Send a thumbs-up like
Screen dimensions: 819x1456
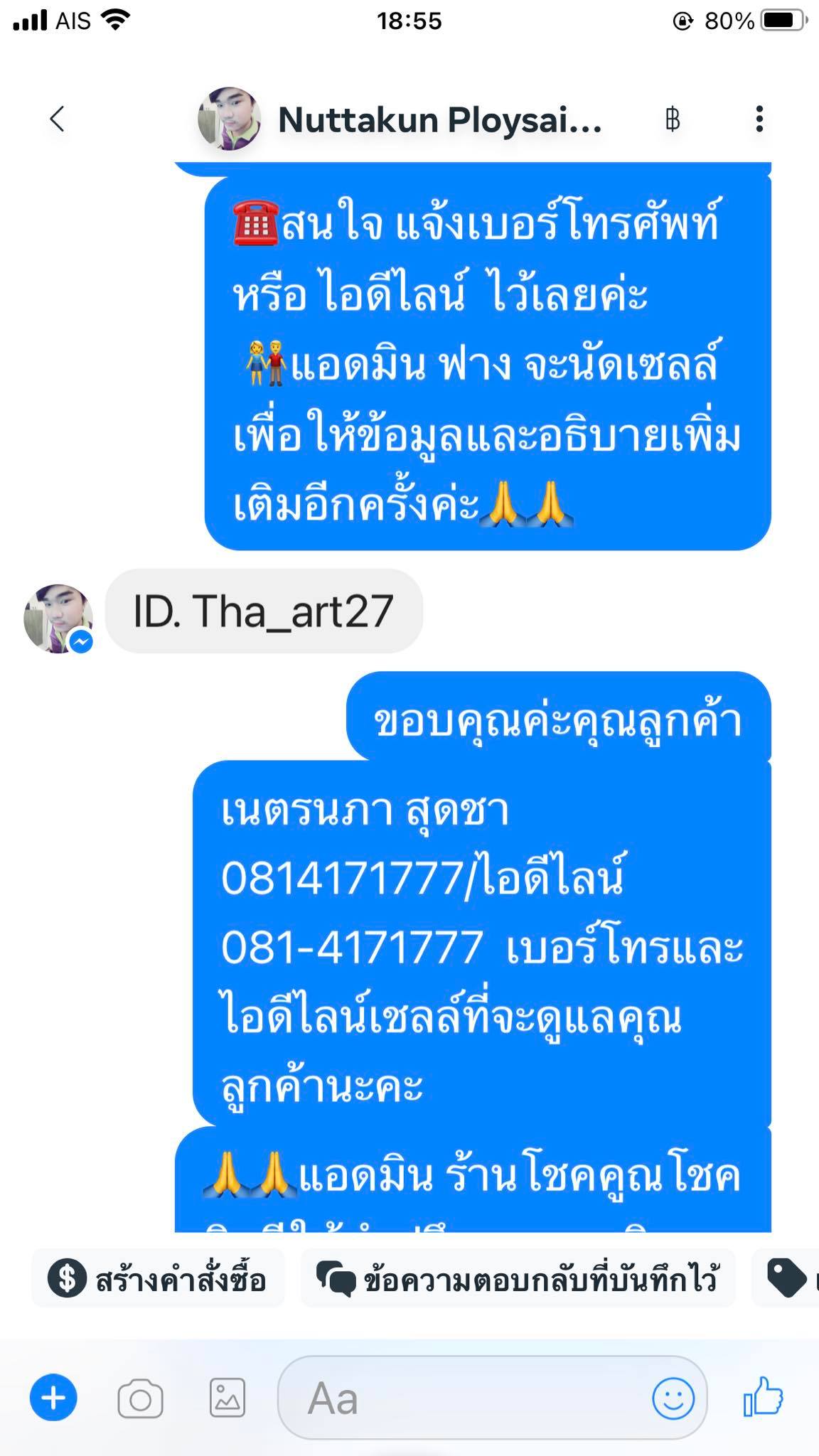764,1397
